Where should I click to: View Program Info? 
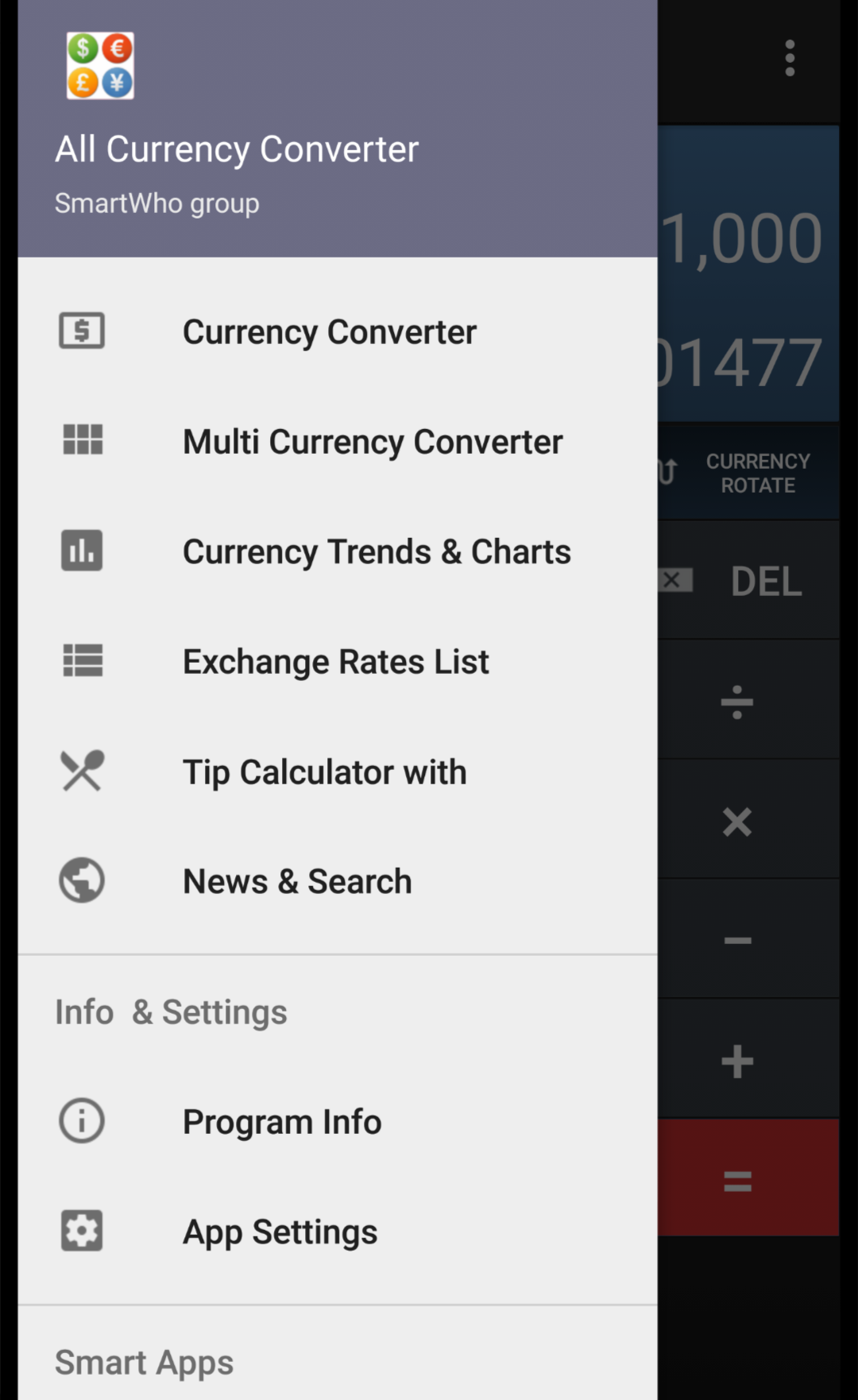(x=338, y=1122)
